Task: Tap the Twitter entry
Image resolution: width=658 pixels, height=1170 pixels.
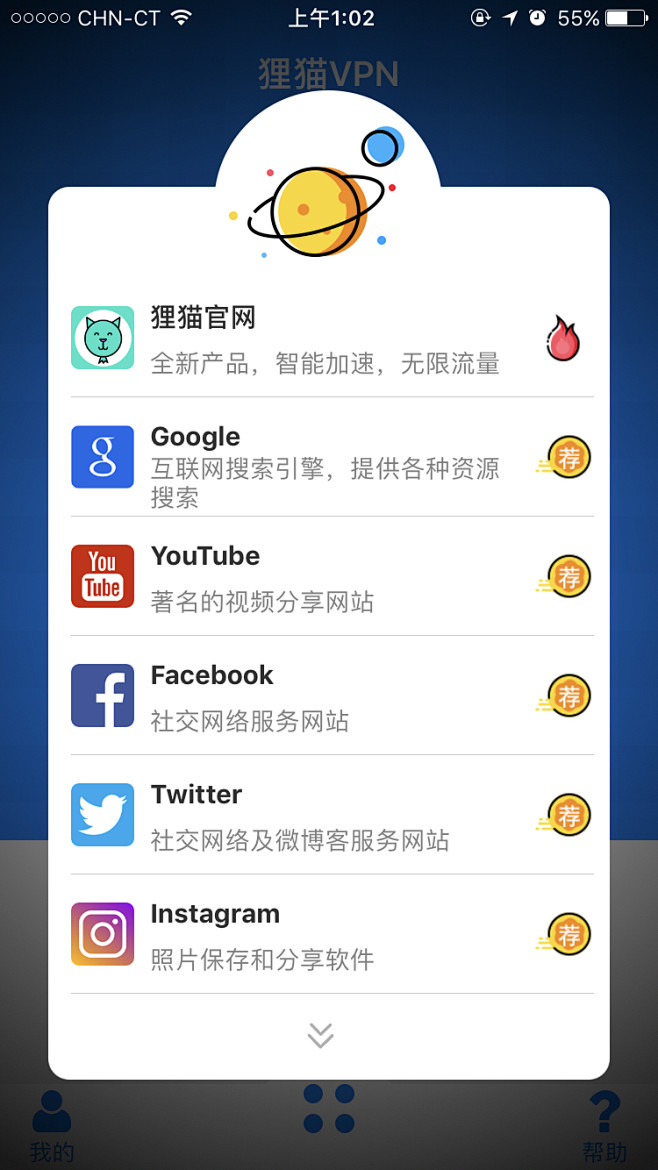Action: pyautogui.click(x=330, y=814)
